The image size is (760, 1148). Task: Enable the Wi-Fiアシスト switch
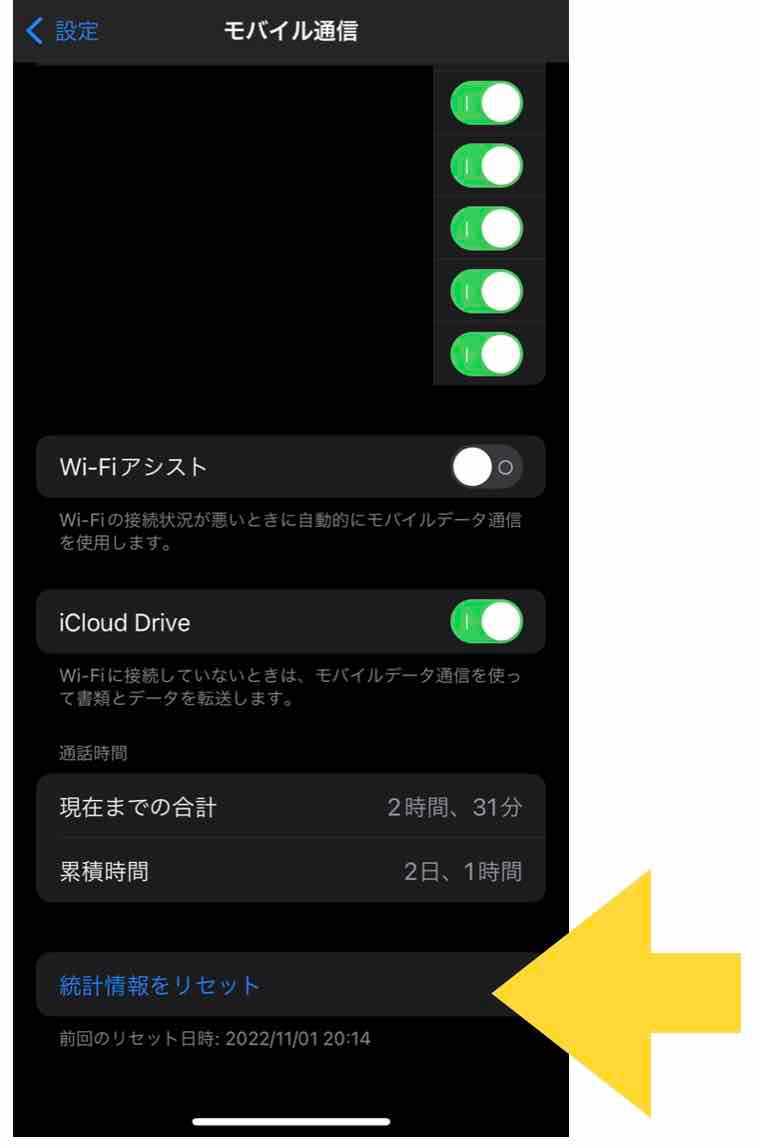pos(486,467)
